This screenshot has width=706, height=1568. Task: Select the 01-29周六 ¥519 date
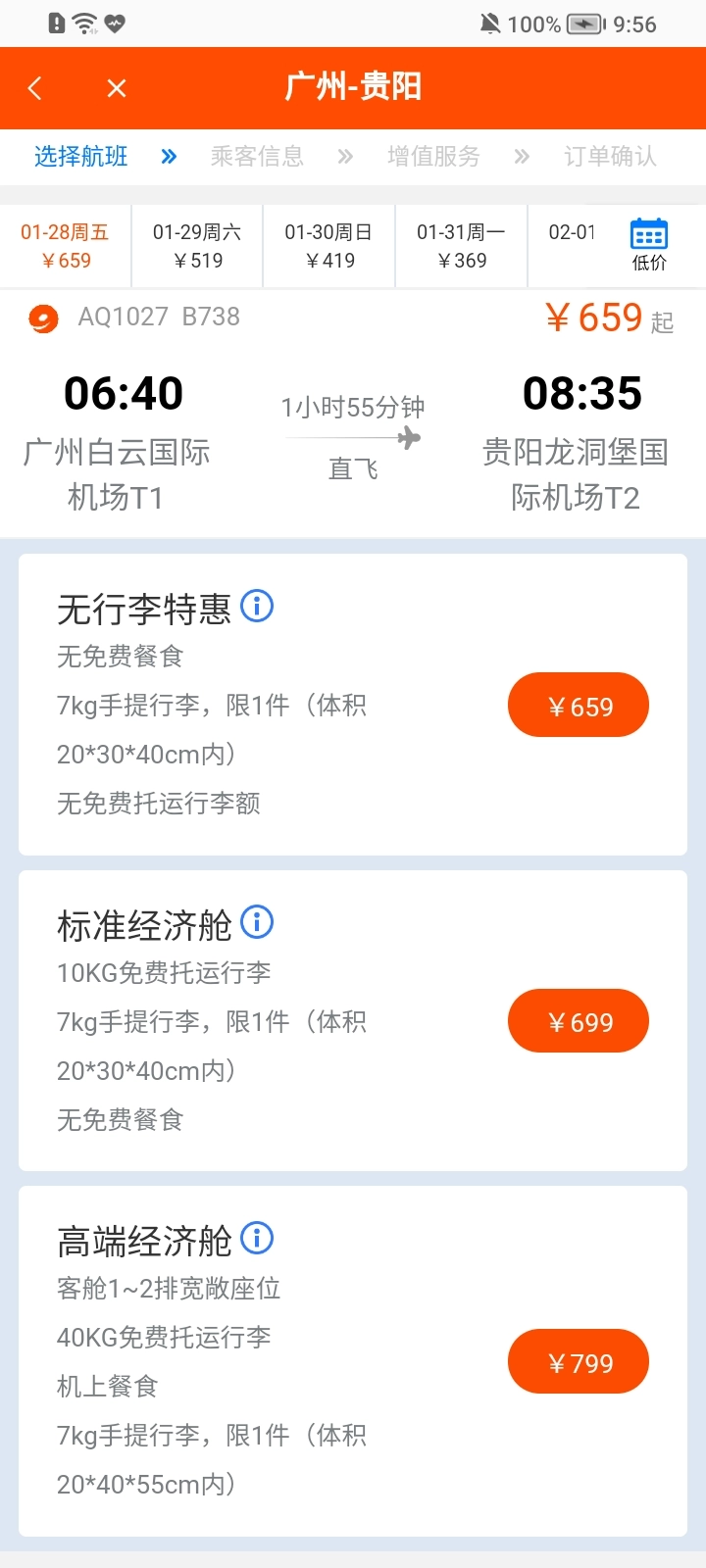coord(196,245)
